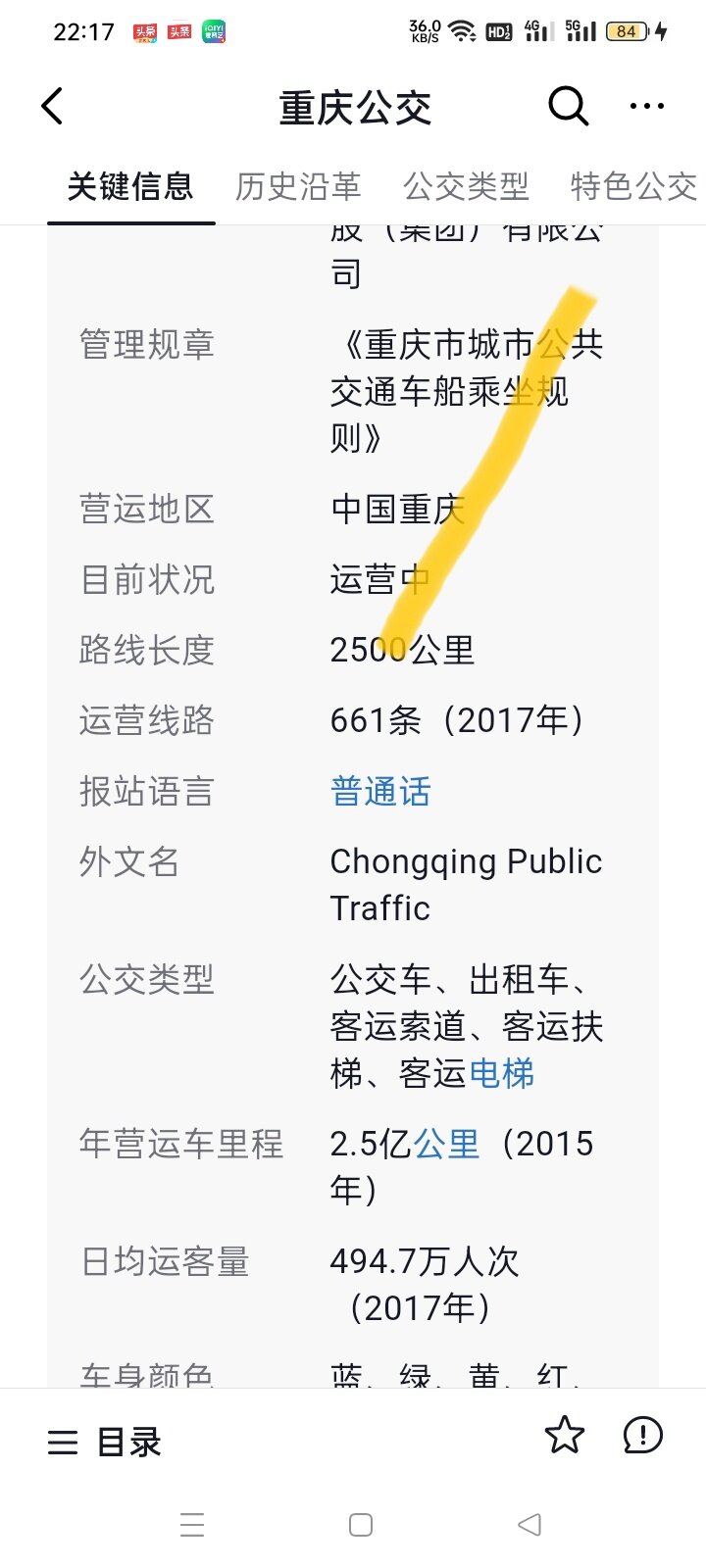Favorite this entry with the star icon
Viewport: 706px width, 1568px height.
tap(565, 1436)
